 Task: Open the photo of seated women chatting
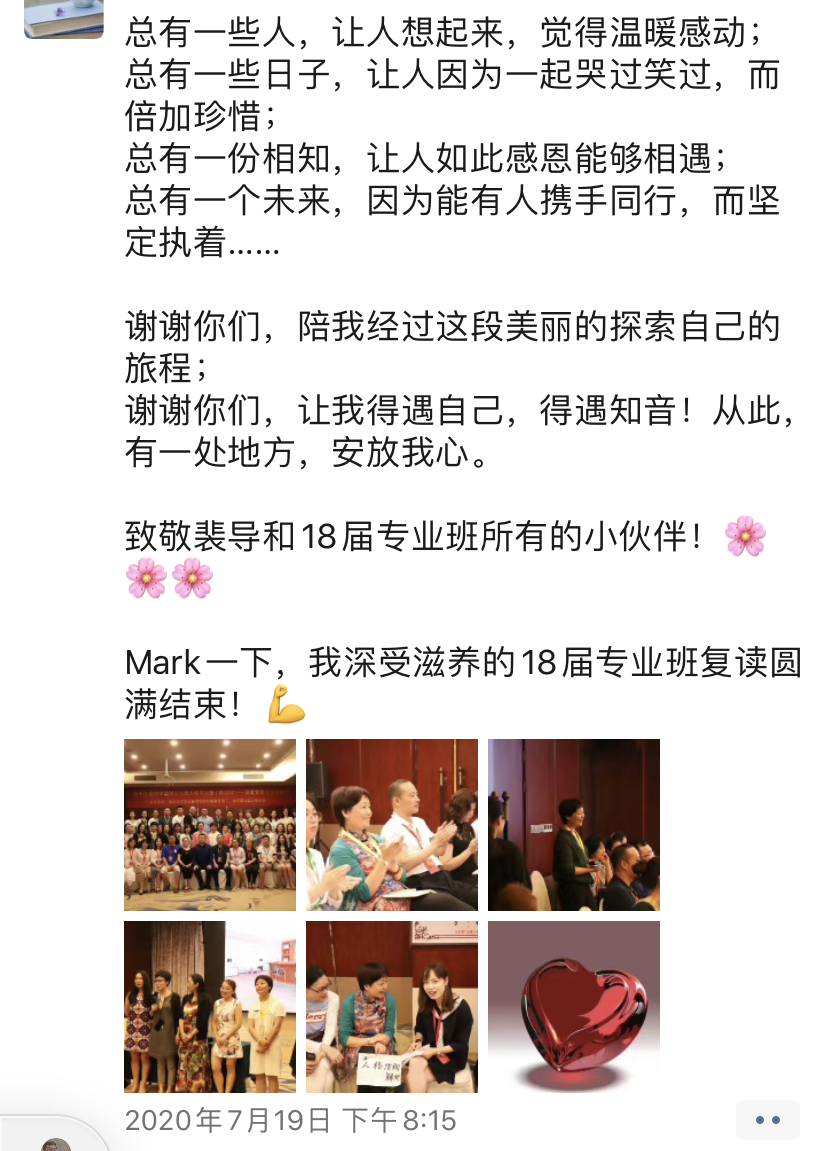[x=392, y=1007]
